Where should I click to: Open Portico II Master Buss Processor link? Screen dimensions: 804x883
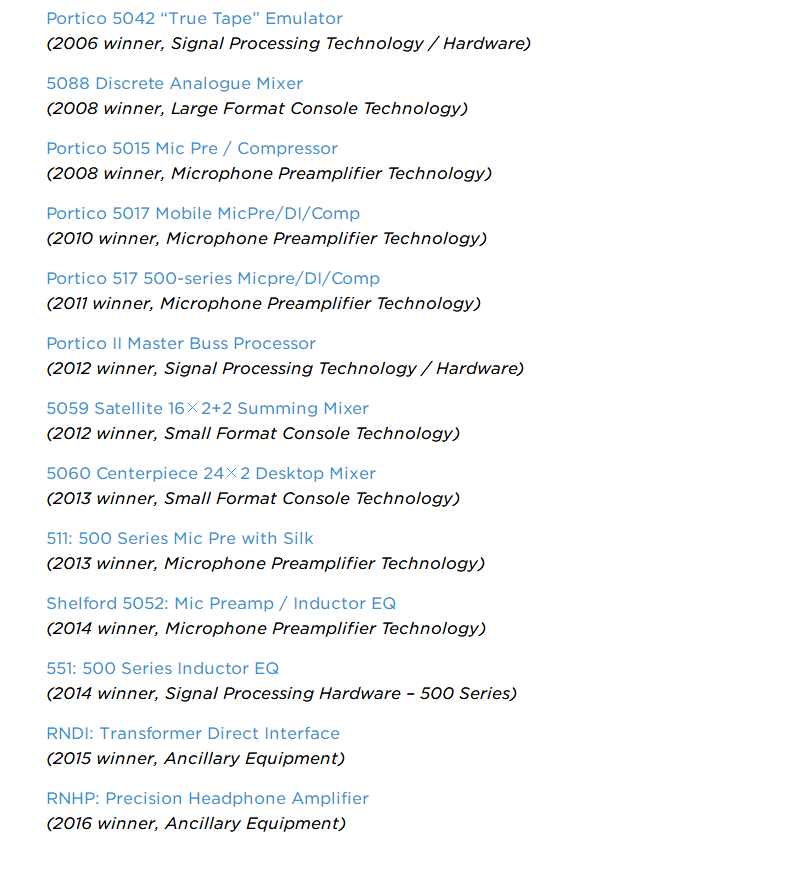181,343
